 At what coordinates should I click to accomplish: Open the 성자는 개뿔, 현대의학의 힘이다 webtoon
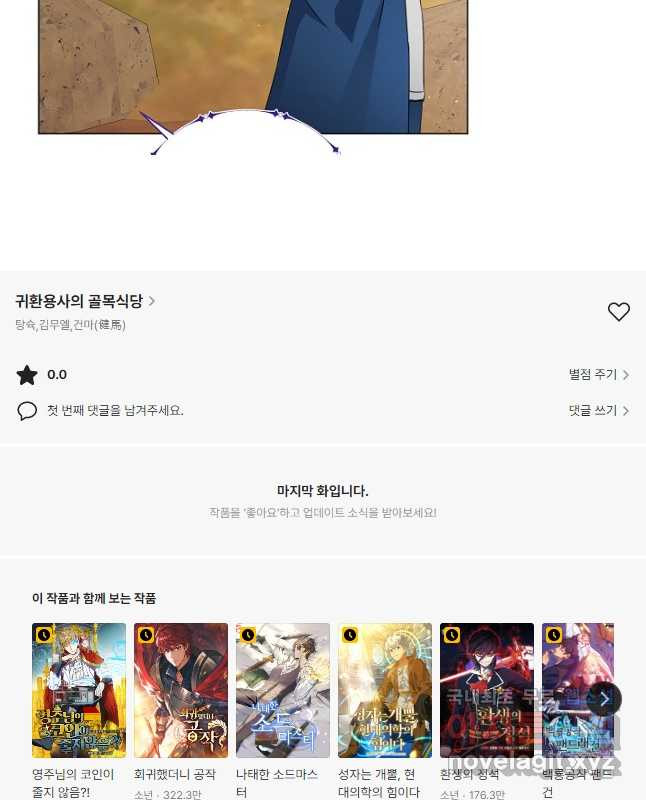385,690
